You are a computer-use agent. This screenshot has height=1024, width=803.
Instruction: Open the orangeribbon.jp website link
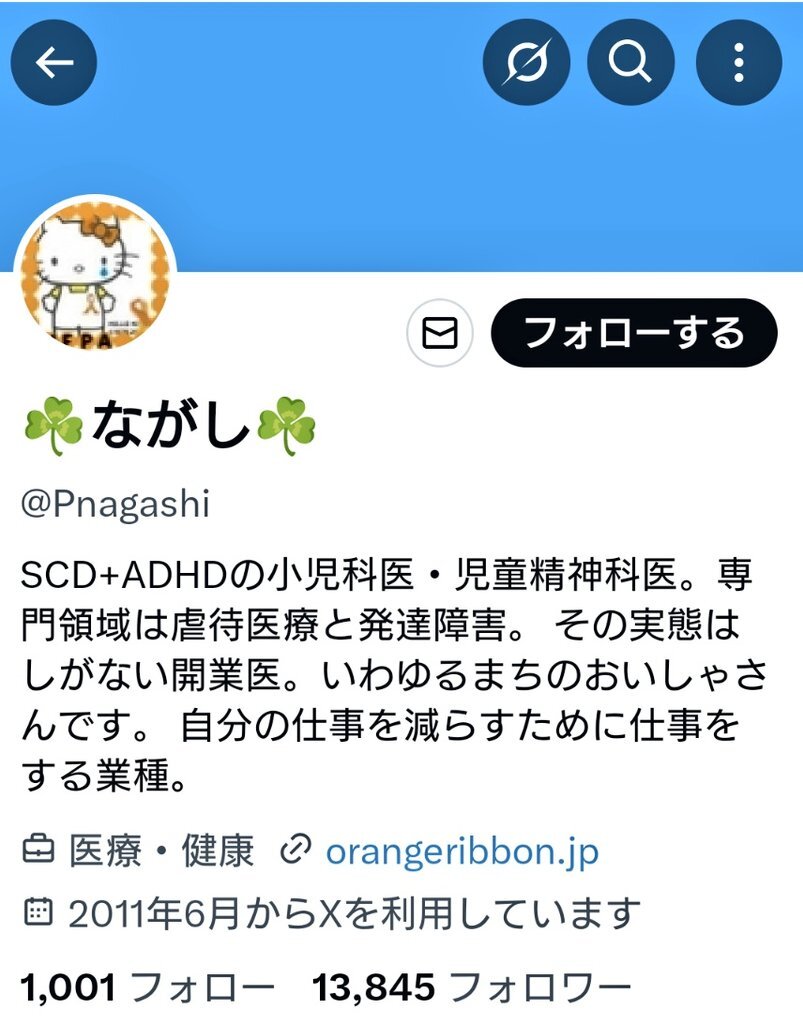click(x=462, y=852)
